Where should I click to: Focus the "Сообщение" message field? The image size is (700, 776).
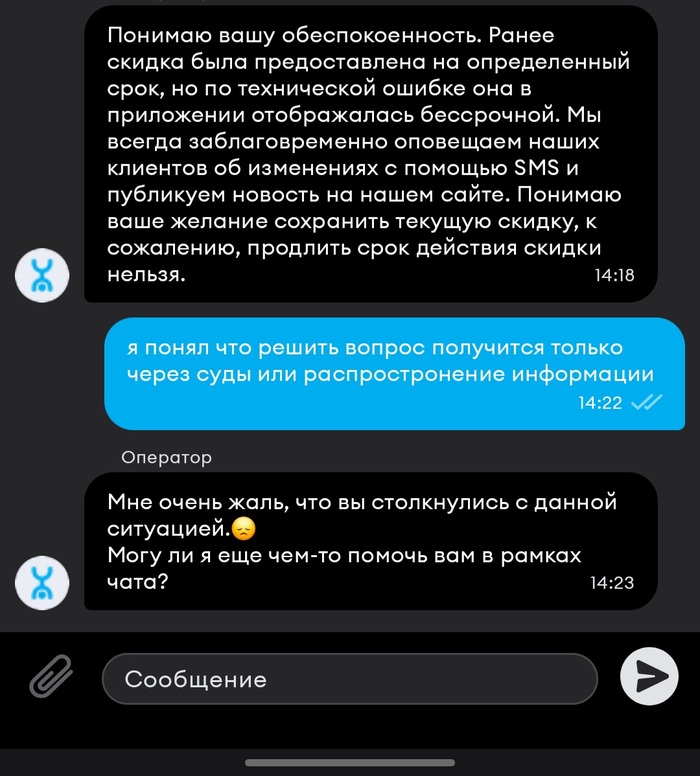click(x=349, y=680)
